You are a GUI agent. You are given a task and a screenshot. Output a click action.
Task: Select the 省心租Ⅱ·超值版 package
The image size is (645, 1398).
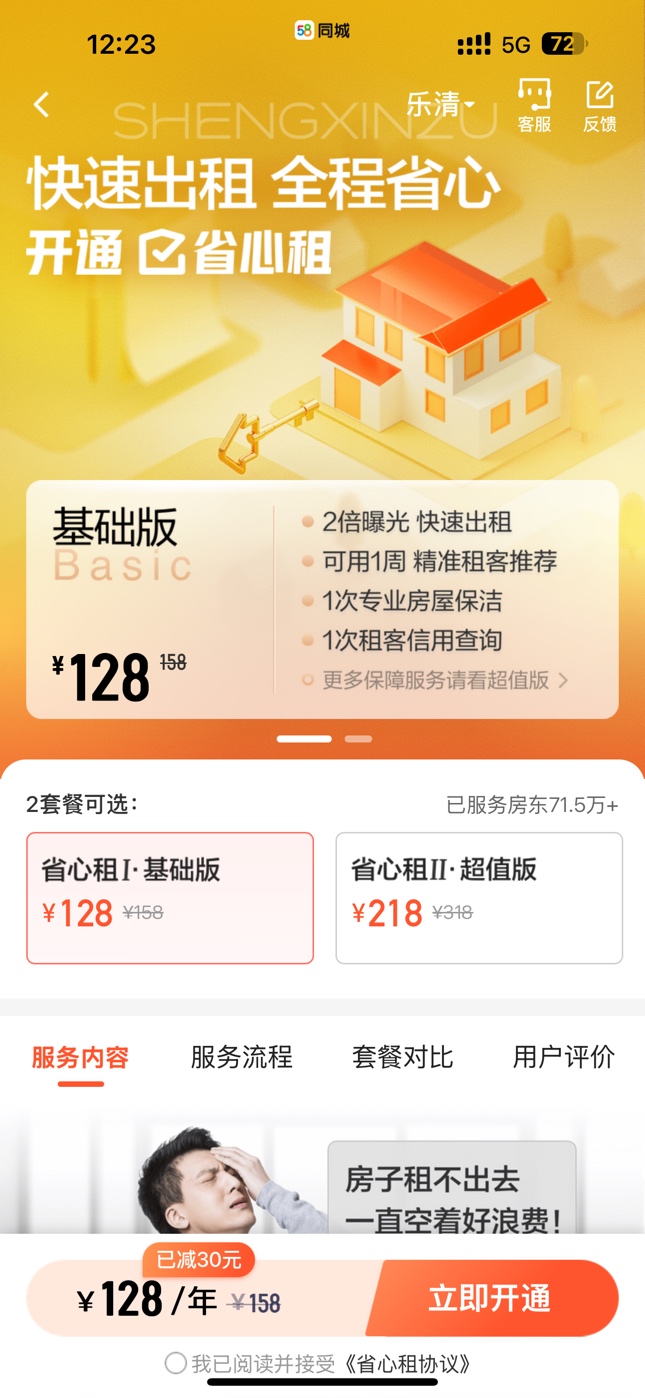479,898
